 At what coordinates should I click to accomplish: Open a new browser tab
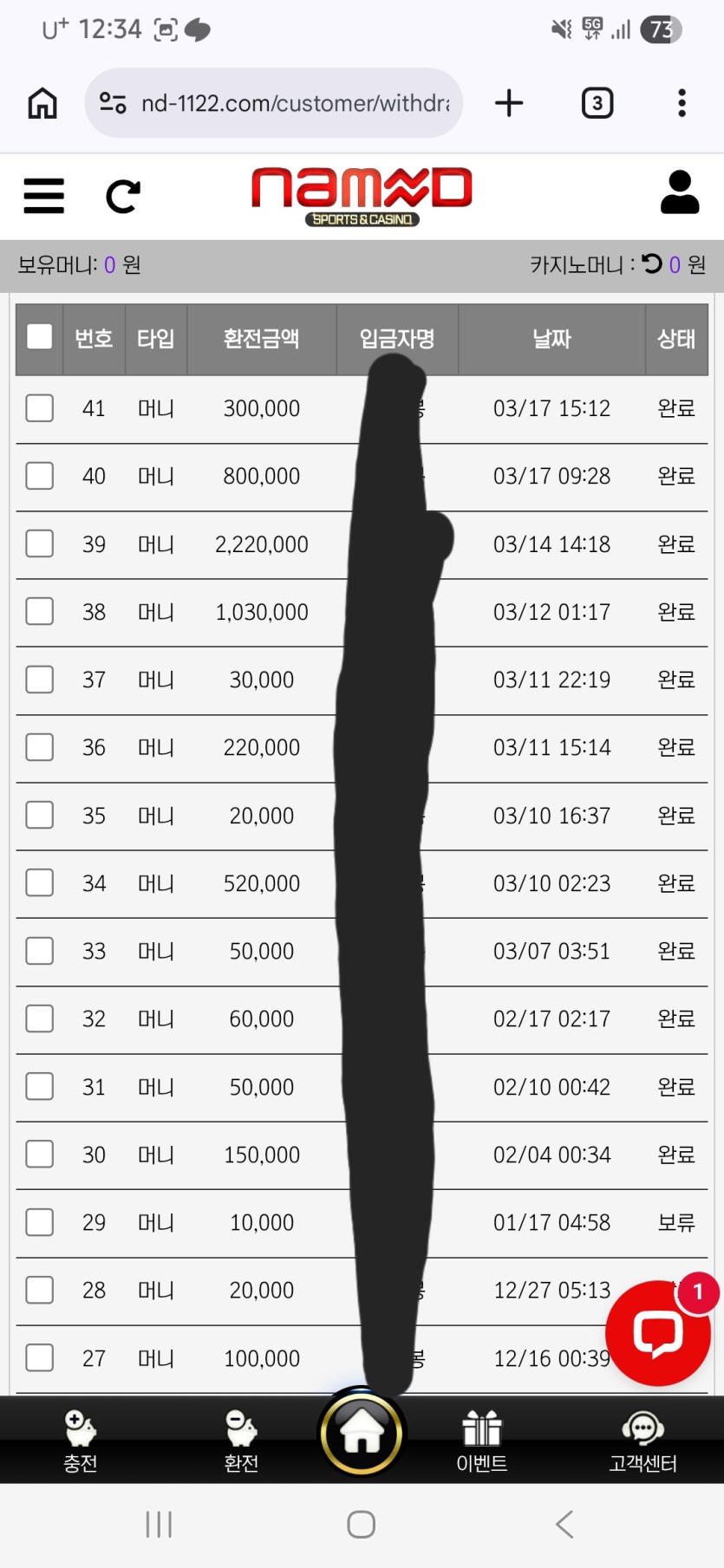click(509, 103)
